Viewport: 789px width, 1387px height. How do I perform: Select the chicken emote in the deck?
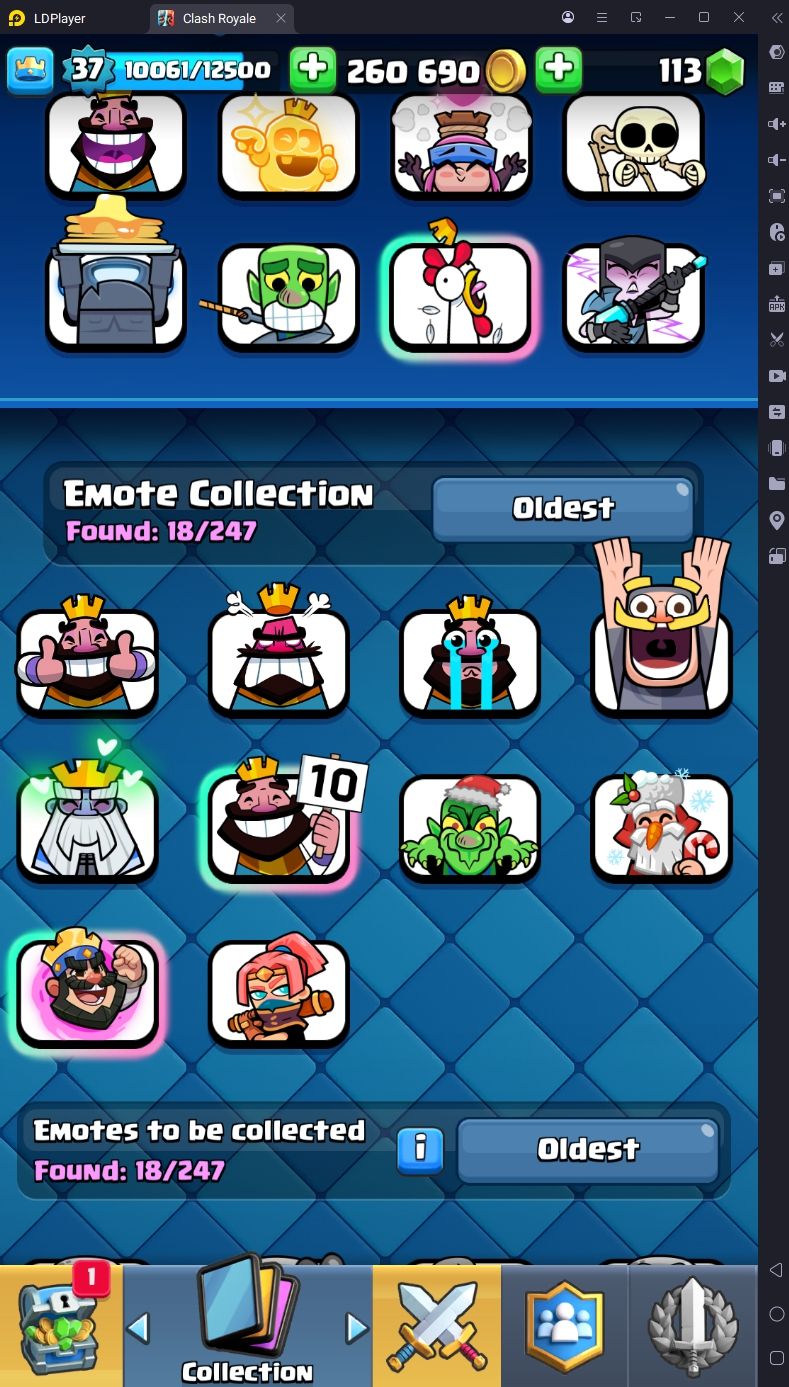click(x=460, y=295)
